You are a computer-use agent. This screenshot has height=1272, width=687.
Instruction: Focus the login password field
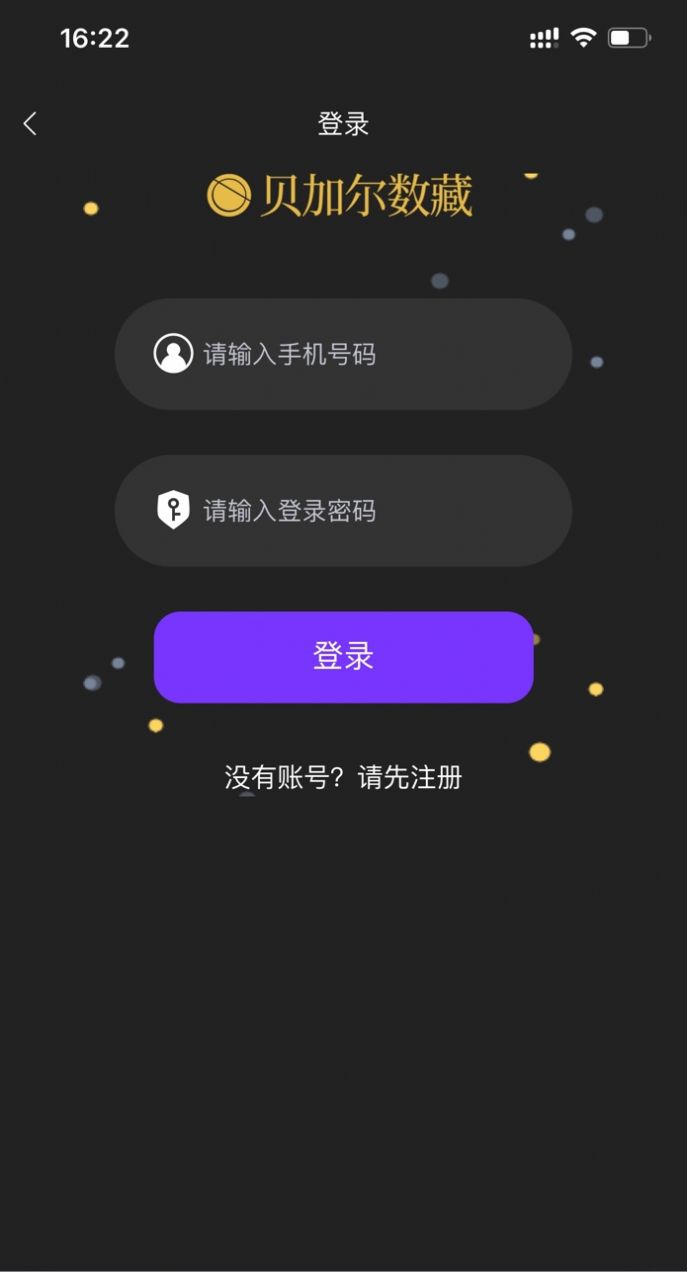pos(343,511)
